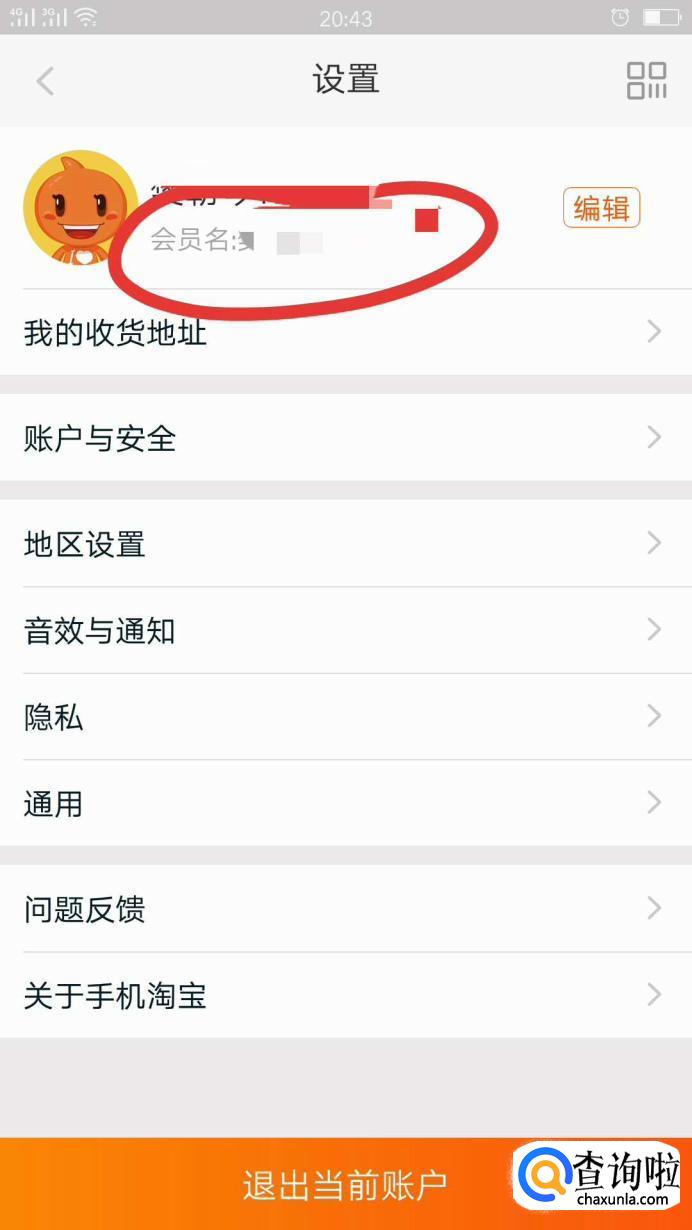692x1230 pixels.
Task: Open the QR code icon
Action: 646,80
